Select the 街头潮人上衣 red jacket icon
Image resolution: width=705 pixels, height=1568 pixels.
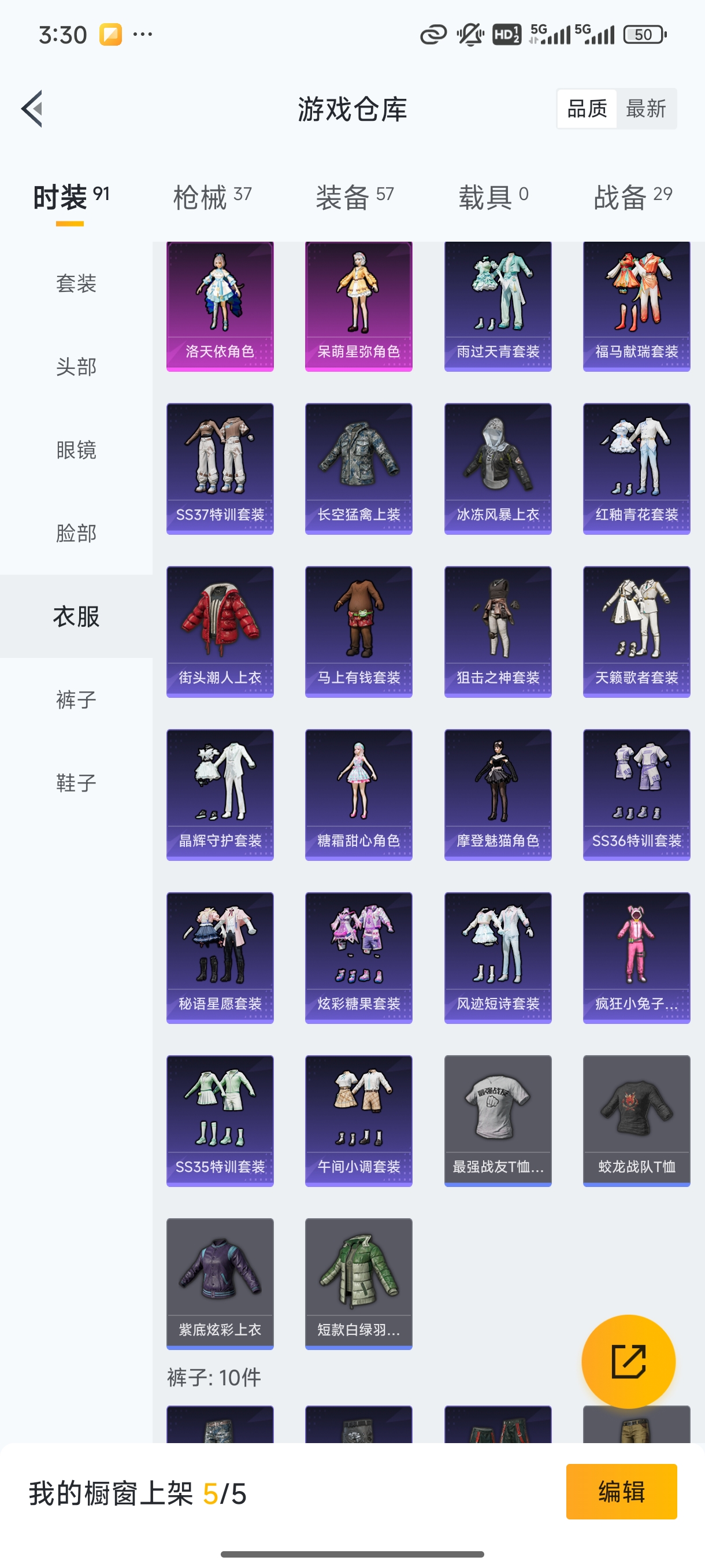(220, 630)
